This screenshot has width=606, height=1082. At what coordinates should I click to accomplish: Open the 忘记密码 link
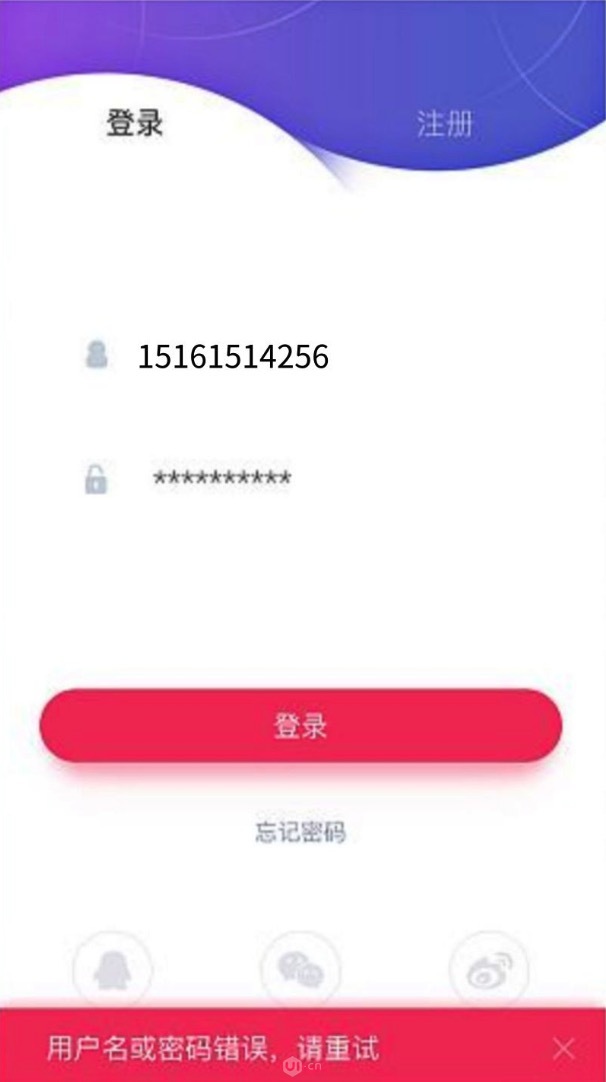tap(300, 832)
